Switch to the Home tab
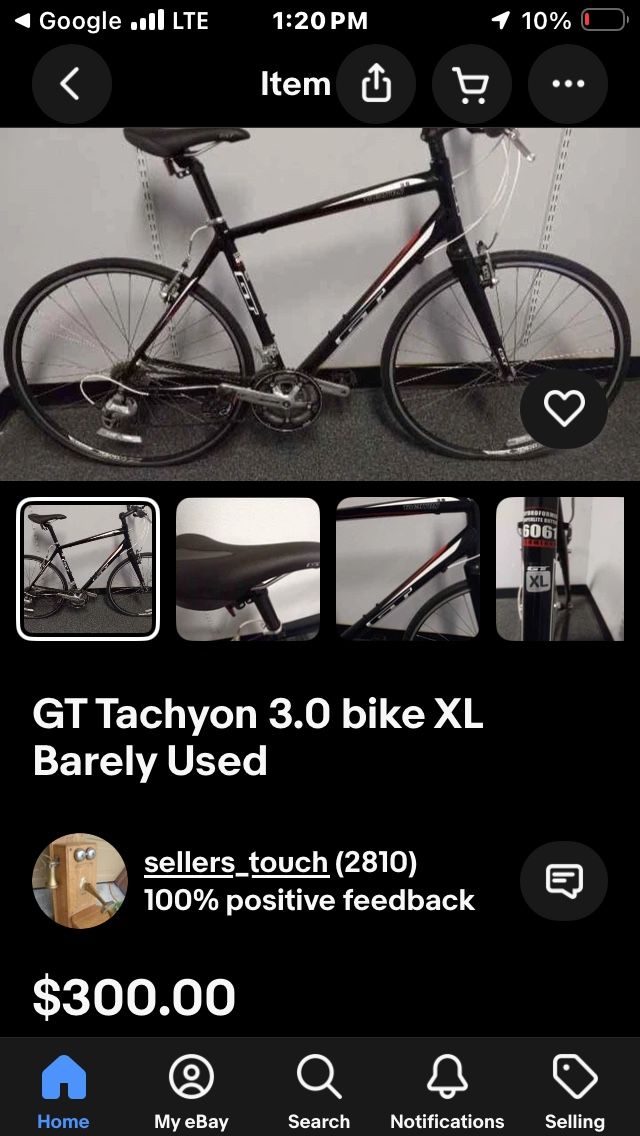This screenshot has width=640, height=1136. (x=63, y=1092)
